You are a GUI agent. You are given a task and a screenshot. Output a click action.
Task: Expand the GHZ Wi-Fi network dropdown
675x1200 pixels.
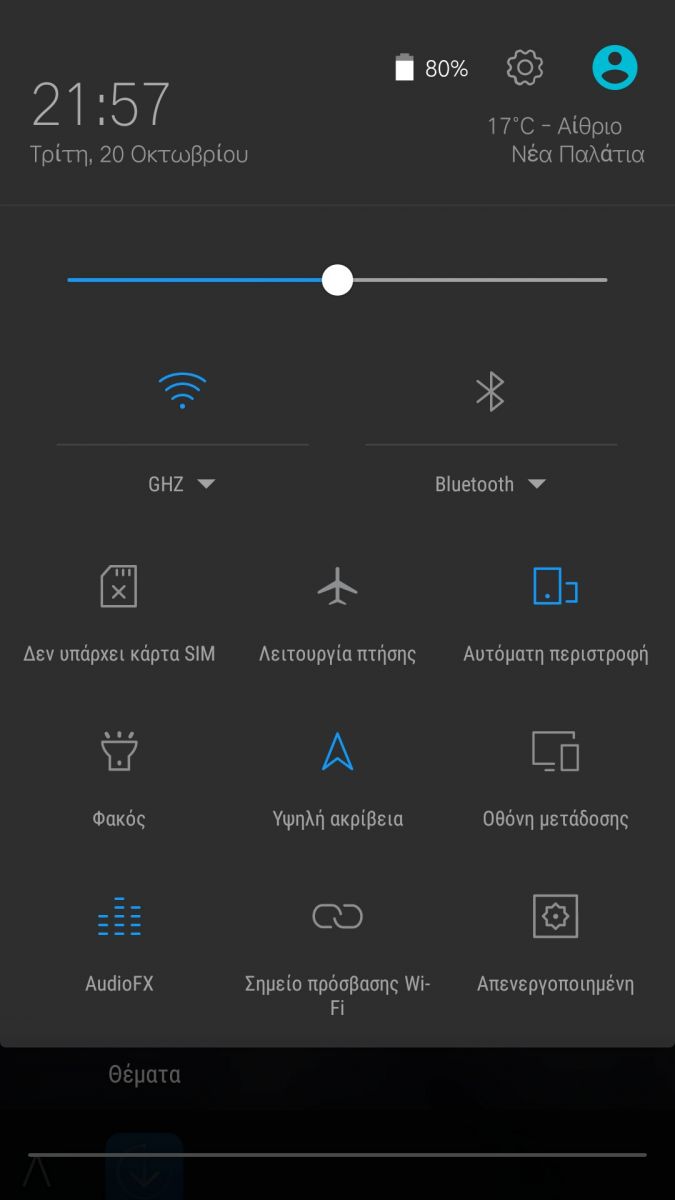tap(182, 484)
